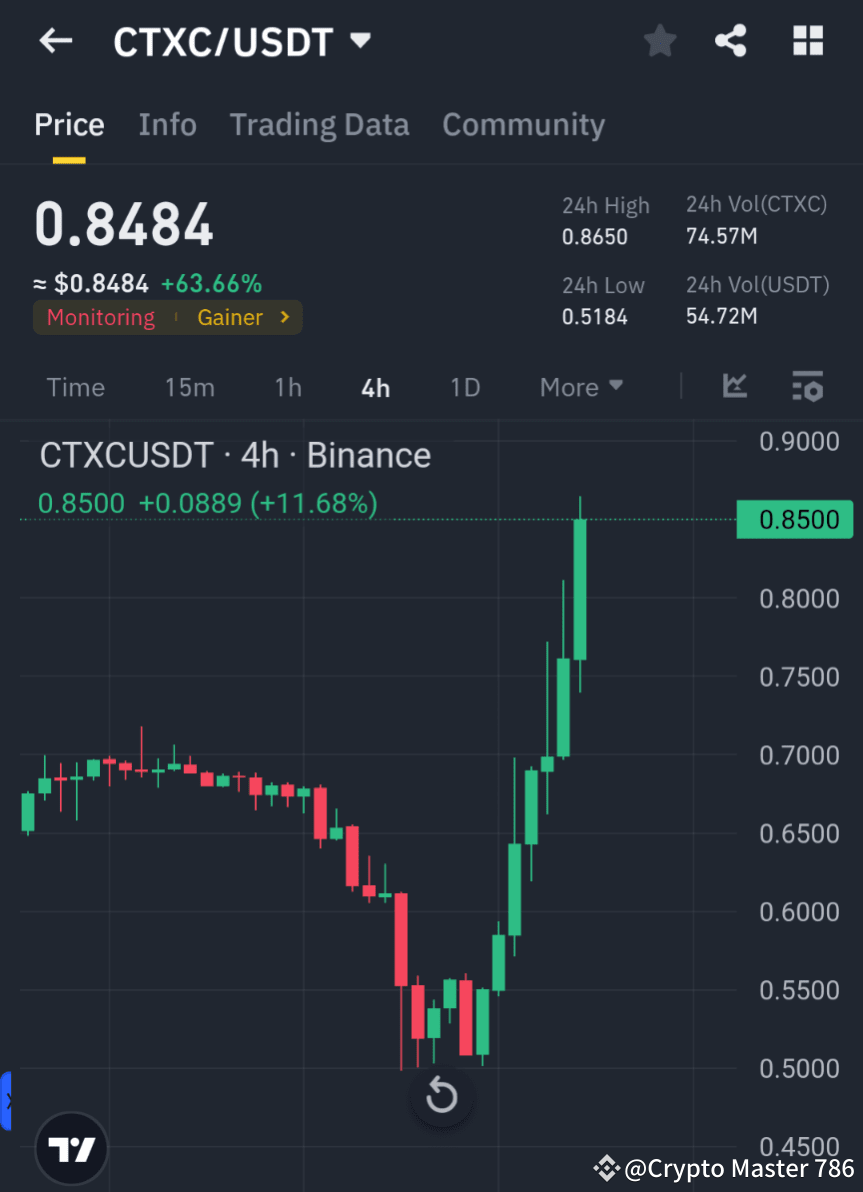The width and height of the screenshot is (863, 1192).
Task: Open the Community tab
Action: (523, 124)
